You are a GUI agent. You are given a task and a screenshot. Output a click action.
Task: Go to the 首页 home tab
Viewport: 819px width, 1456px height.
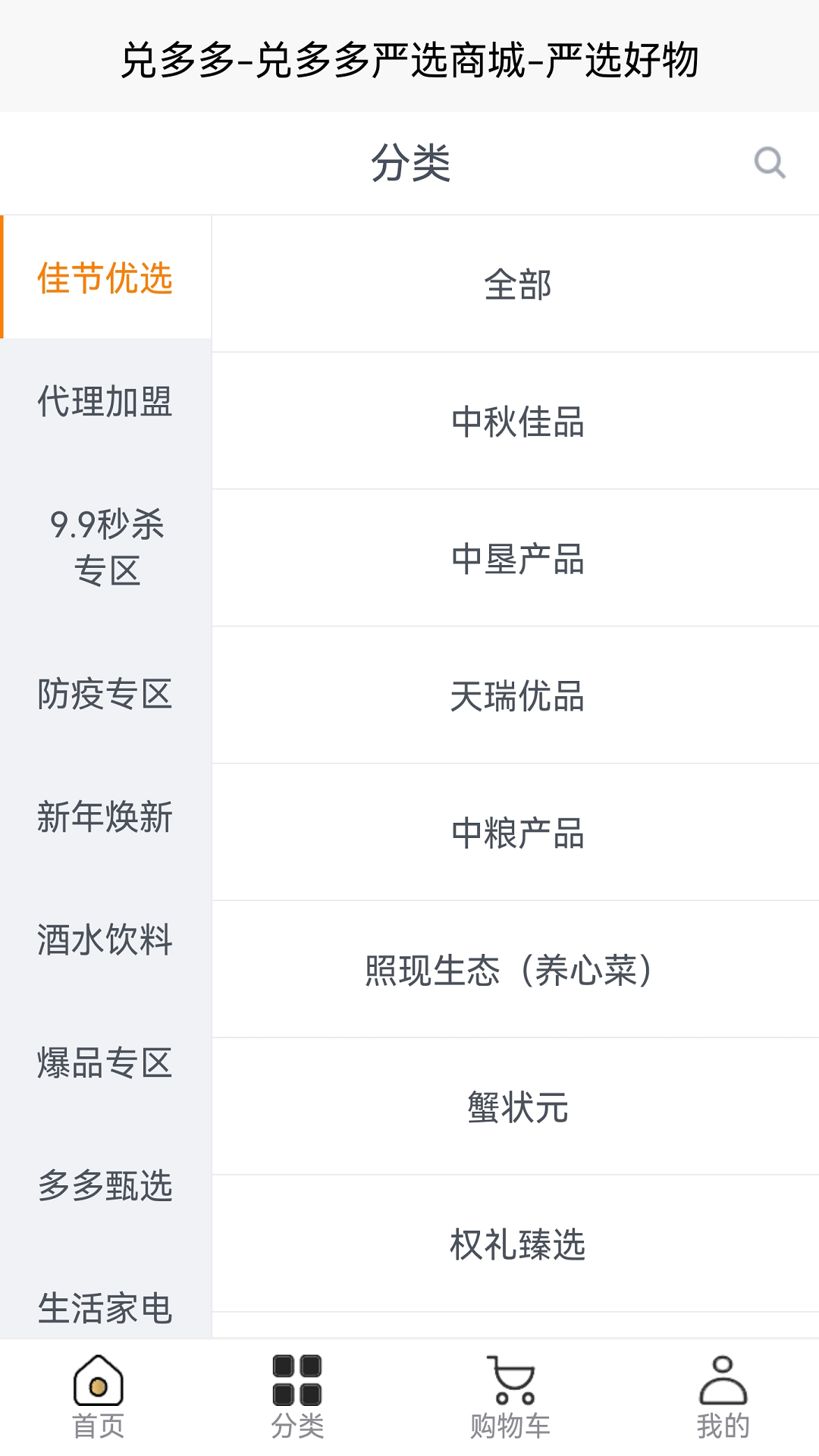coord(99,1397)
